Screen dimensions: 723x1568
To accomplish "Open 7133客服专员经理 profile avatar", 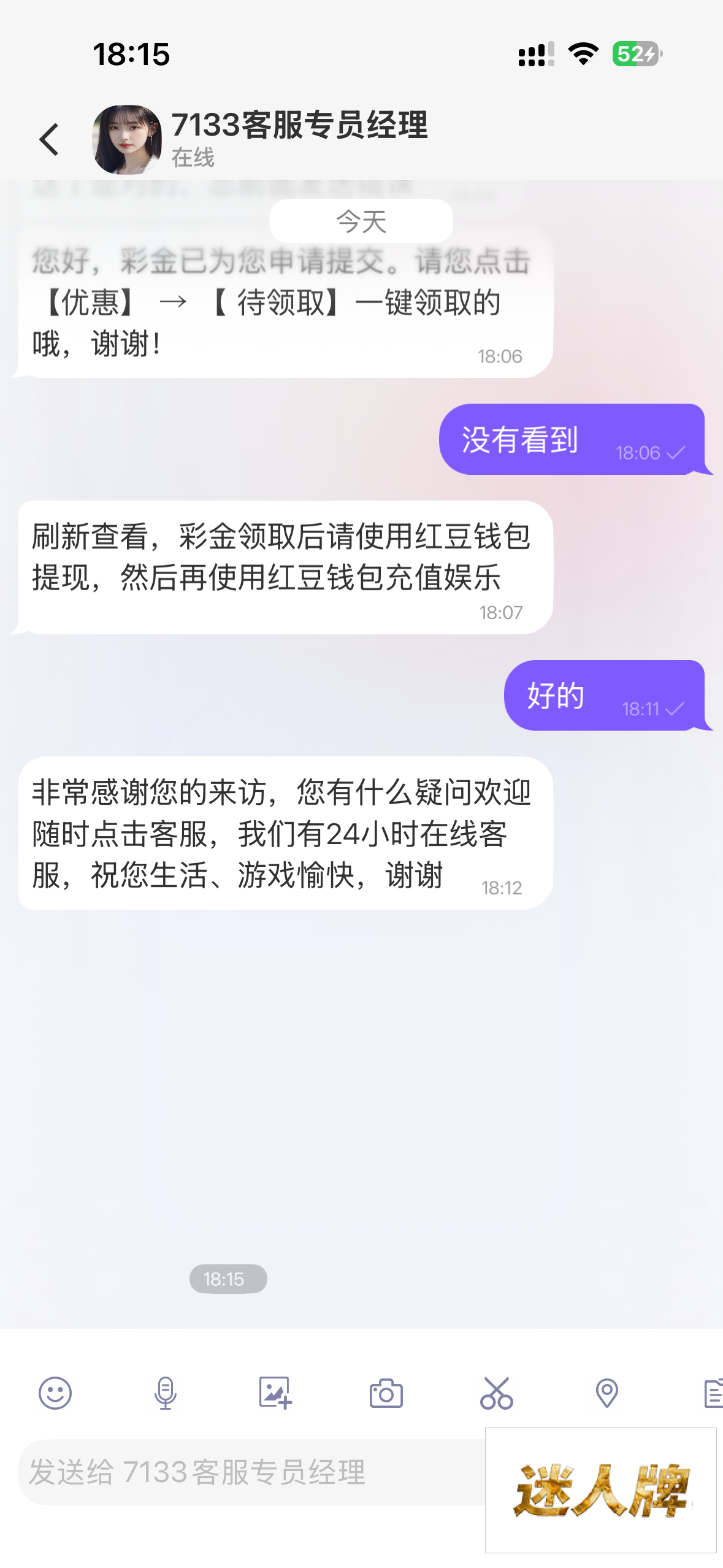I will point(127,140).
